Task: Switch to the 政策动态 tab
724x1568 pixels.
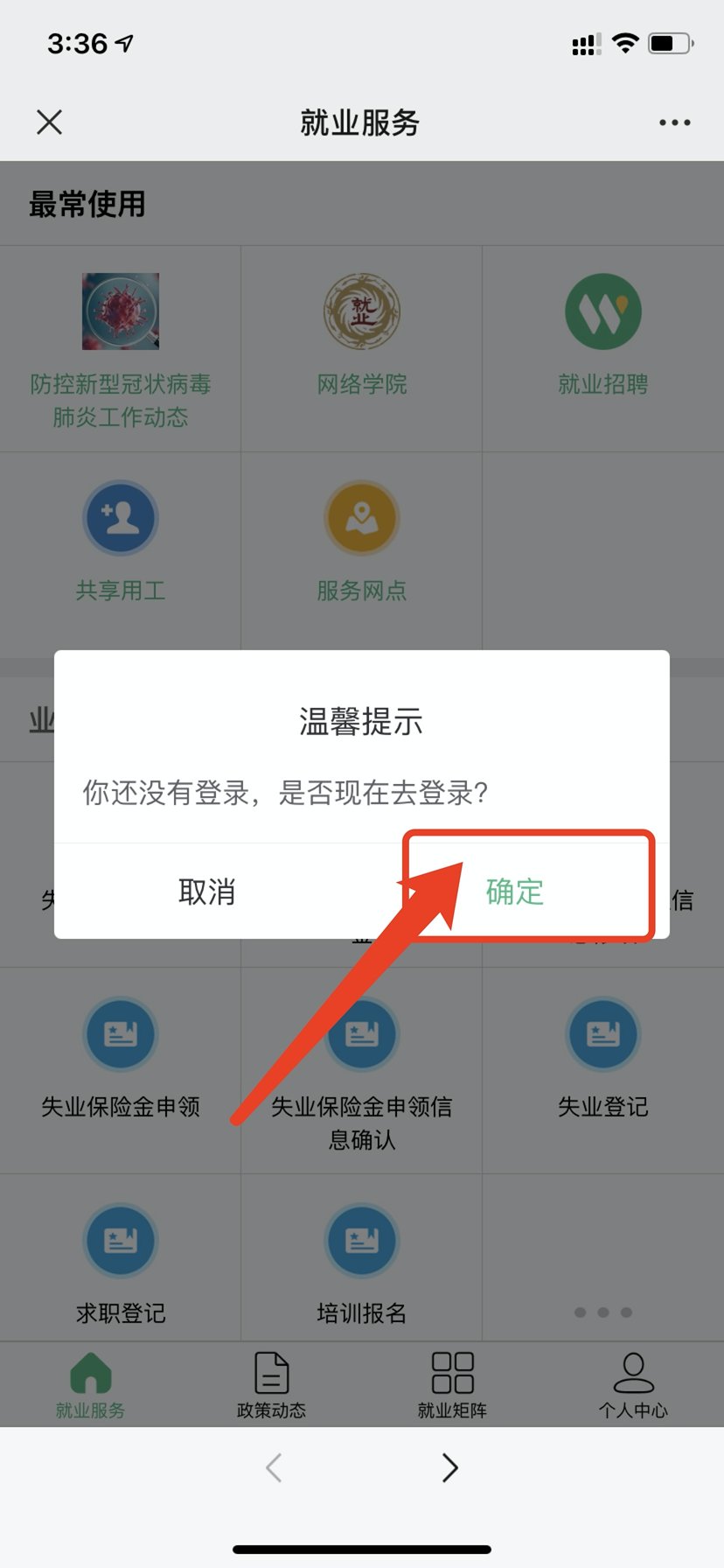Action: click(x=271, y=1385)
